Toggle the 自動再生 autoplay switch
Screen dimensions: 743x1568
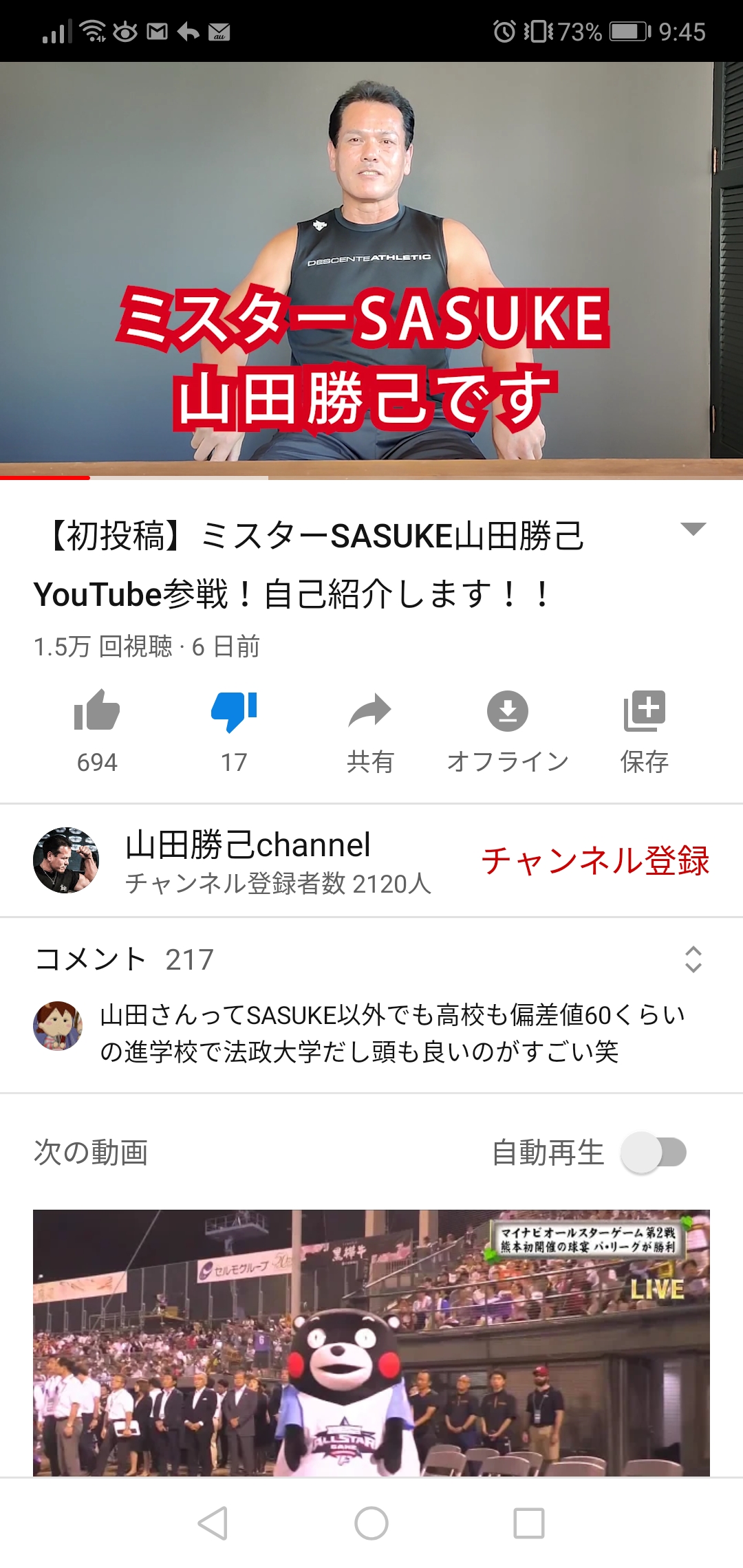(x=654, y=1153)
